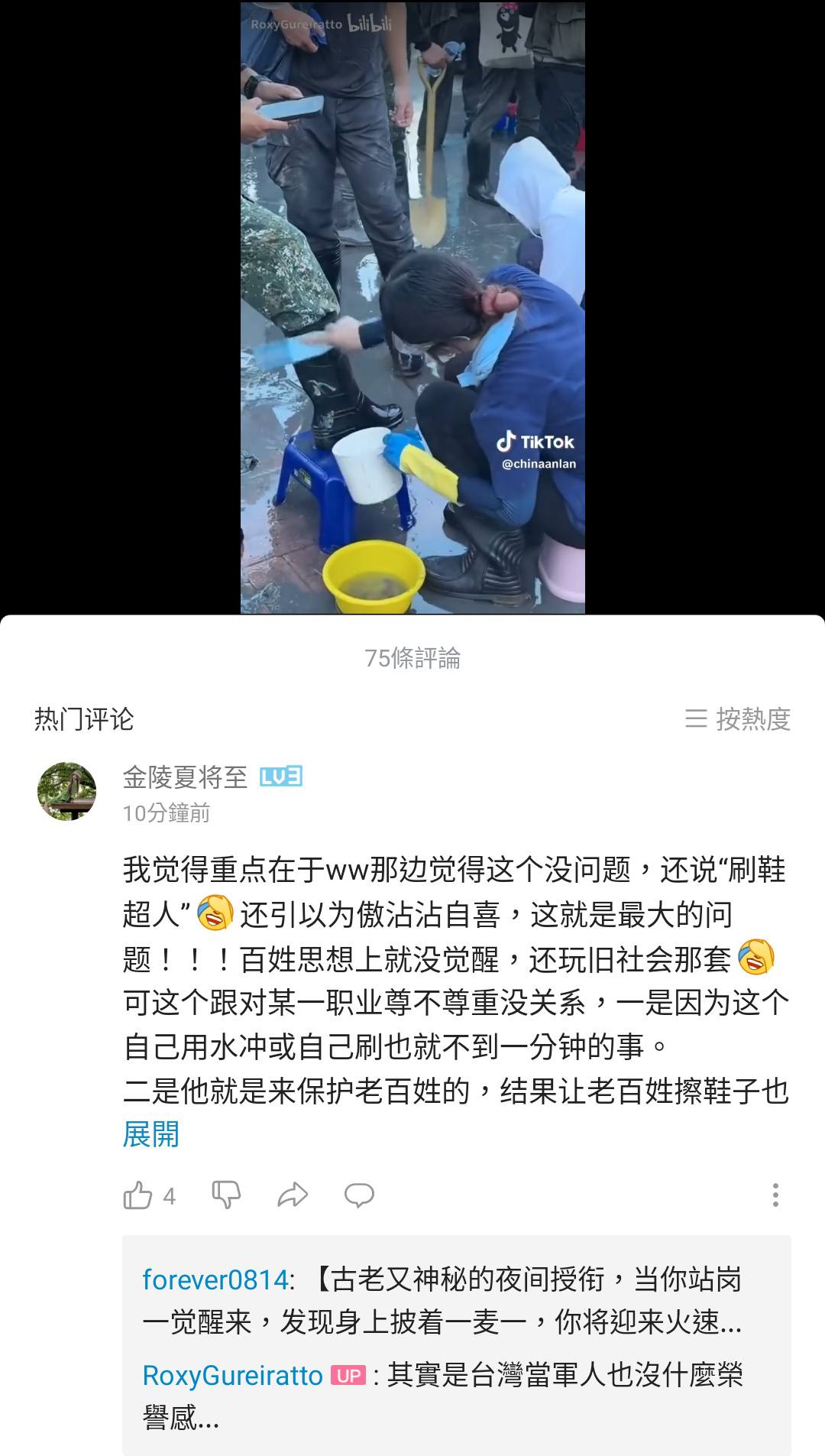View RoxyGureiratto's UP reply
The width and height of the screenshot is (825, 1456).
[443, 1396]
